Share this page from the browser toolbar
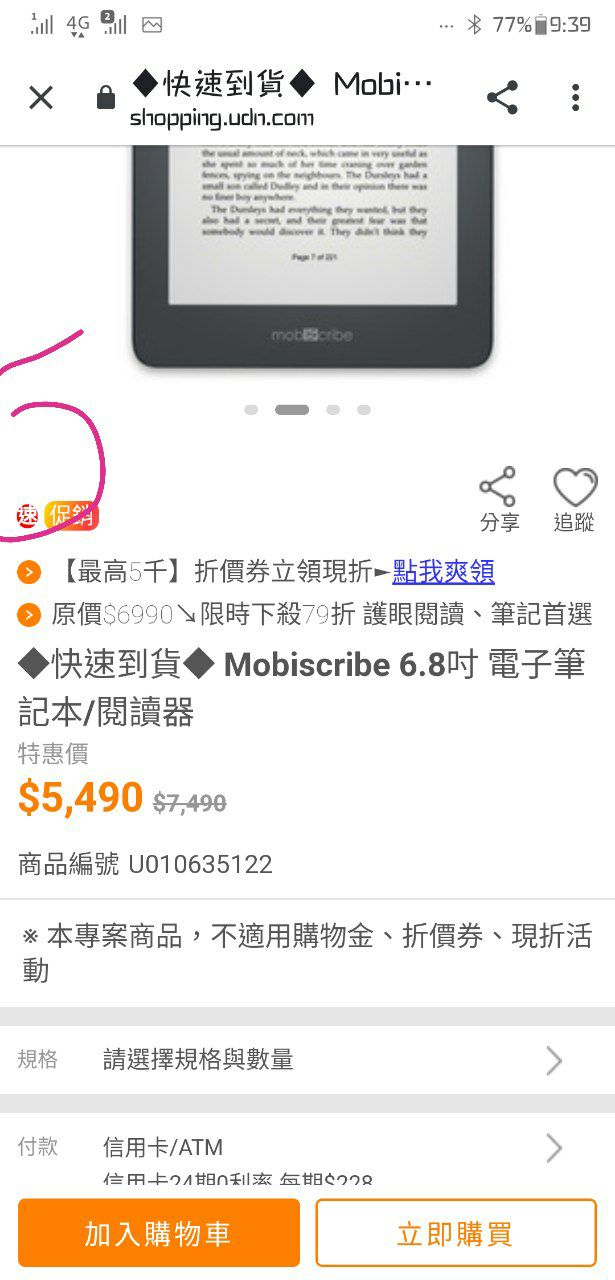This screenshot has width=615, height=1280. 502,97
